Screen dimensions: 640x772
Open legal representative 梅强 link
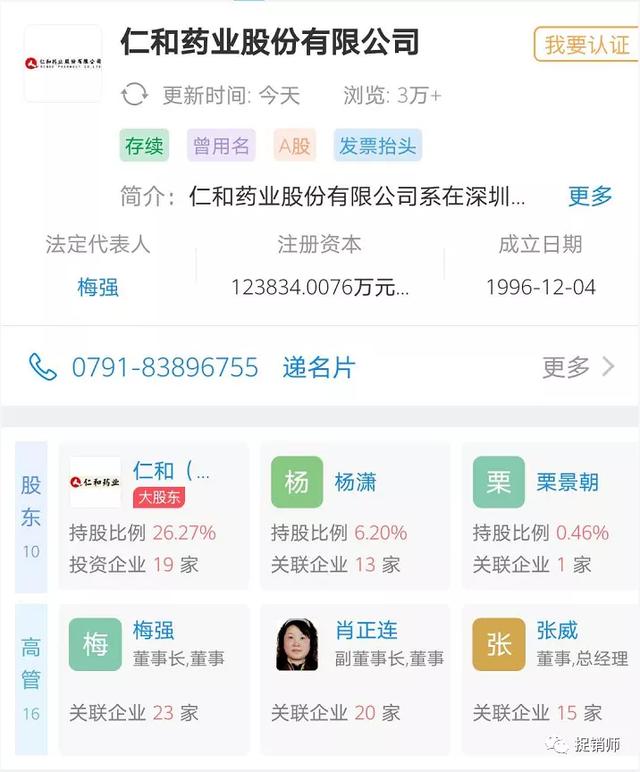(98, 287)
